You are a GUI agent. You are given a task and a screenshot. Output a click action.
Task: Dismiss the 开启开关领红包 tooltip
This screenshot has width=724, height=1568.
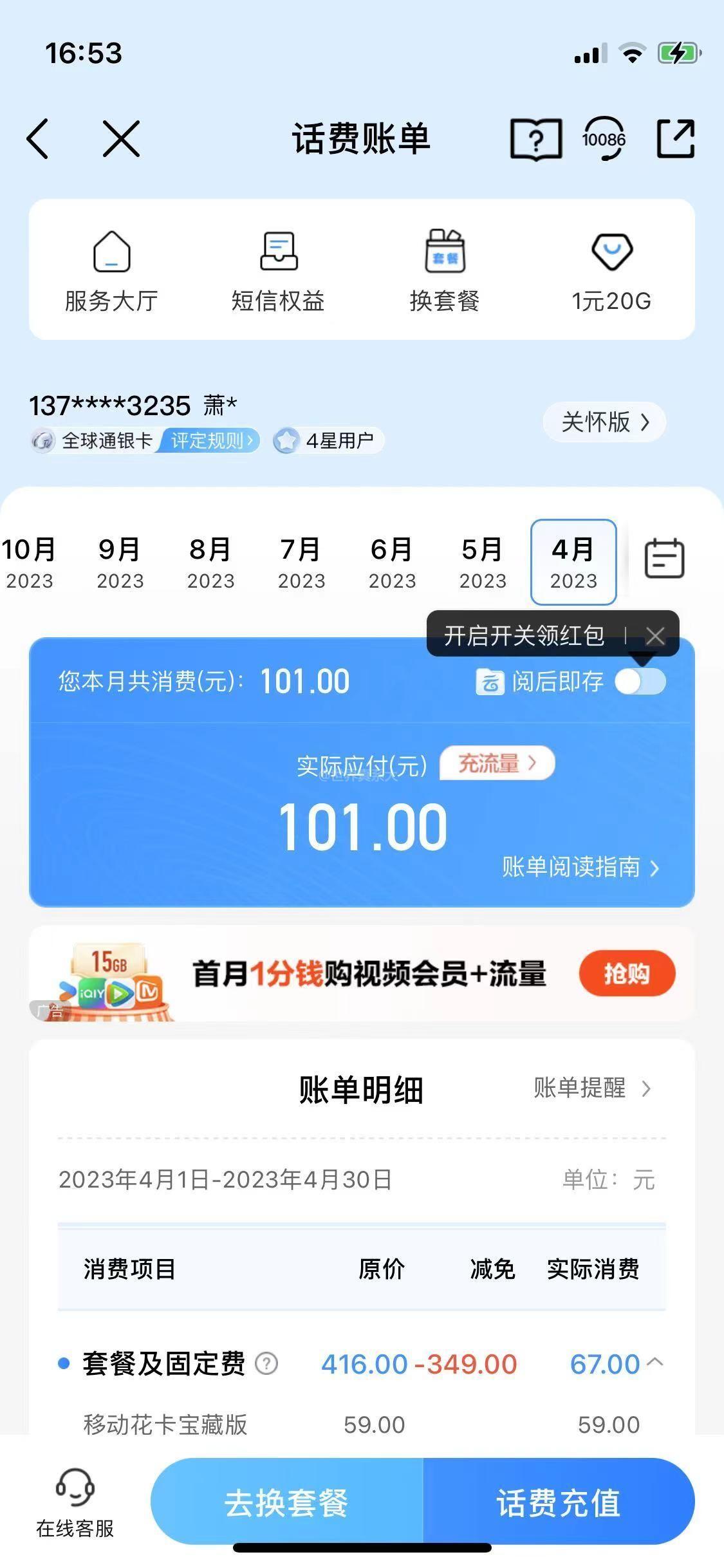coord(655,636)
